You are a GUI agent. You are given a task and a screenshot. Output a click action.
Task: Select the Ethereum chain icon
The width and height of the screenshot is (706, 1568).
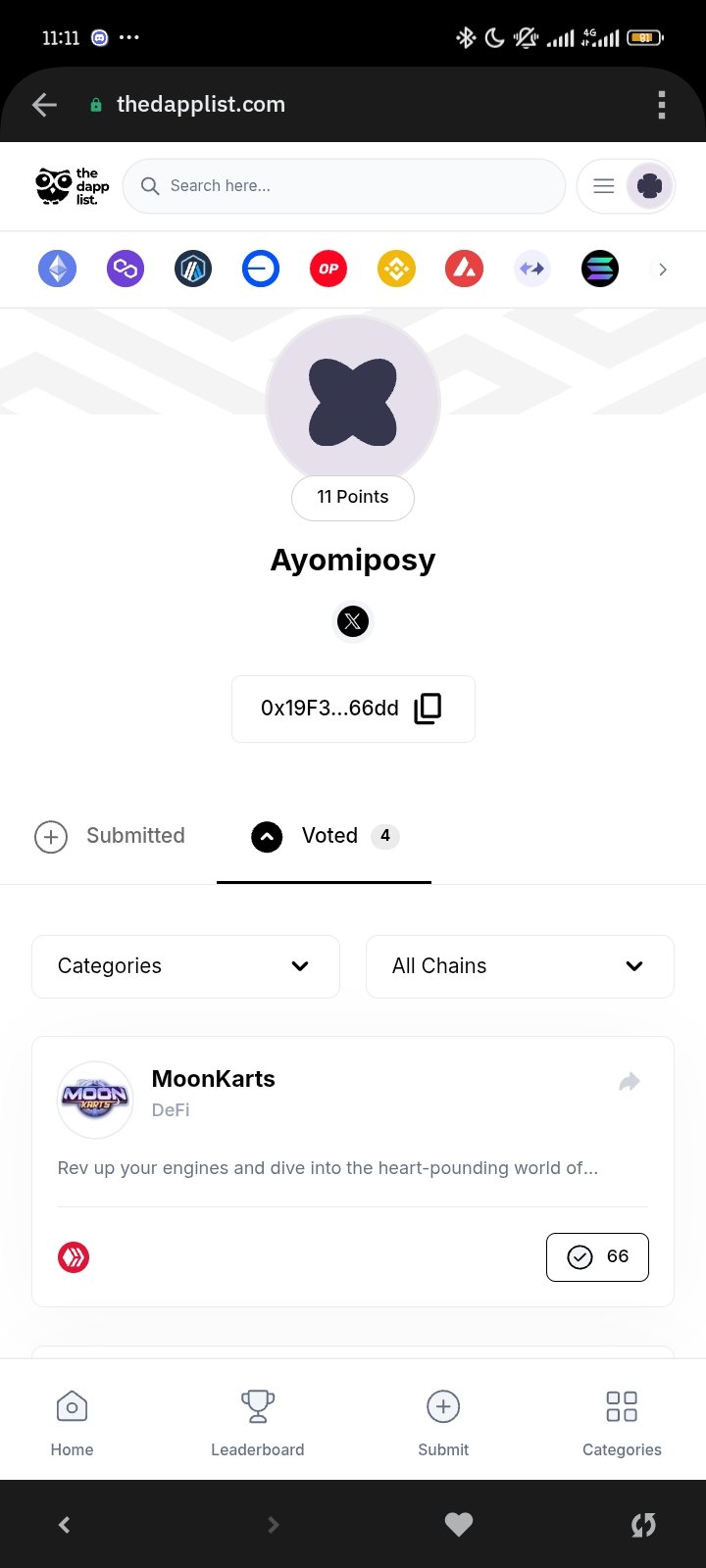point(57,269)
